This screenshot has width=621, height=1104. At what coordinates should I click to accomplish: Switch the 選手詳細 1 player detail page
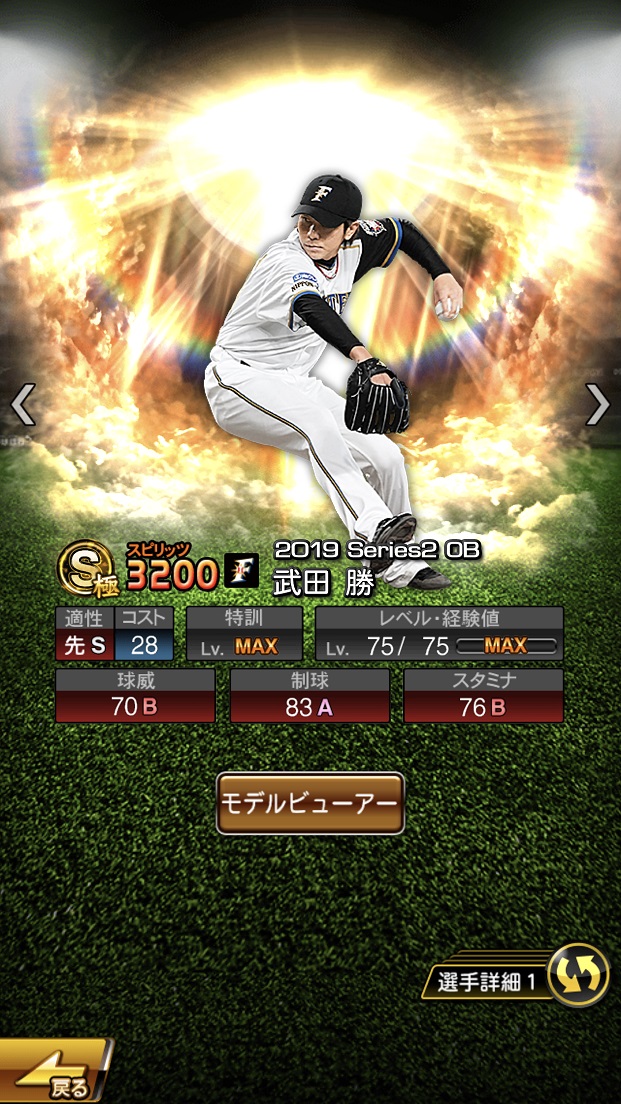tap(578, 975)
